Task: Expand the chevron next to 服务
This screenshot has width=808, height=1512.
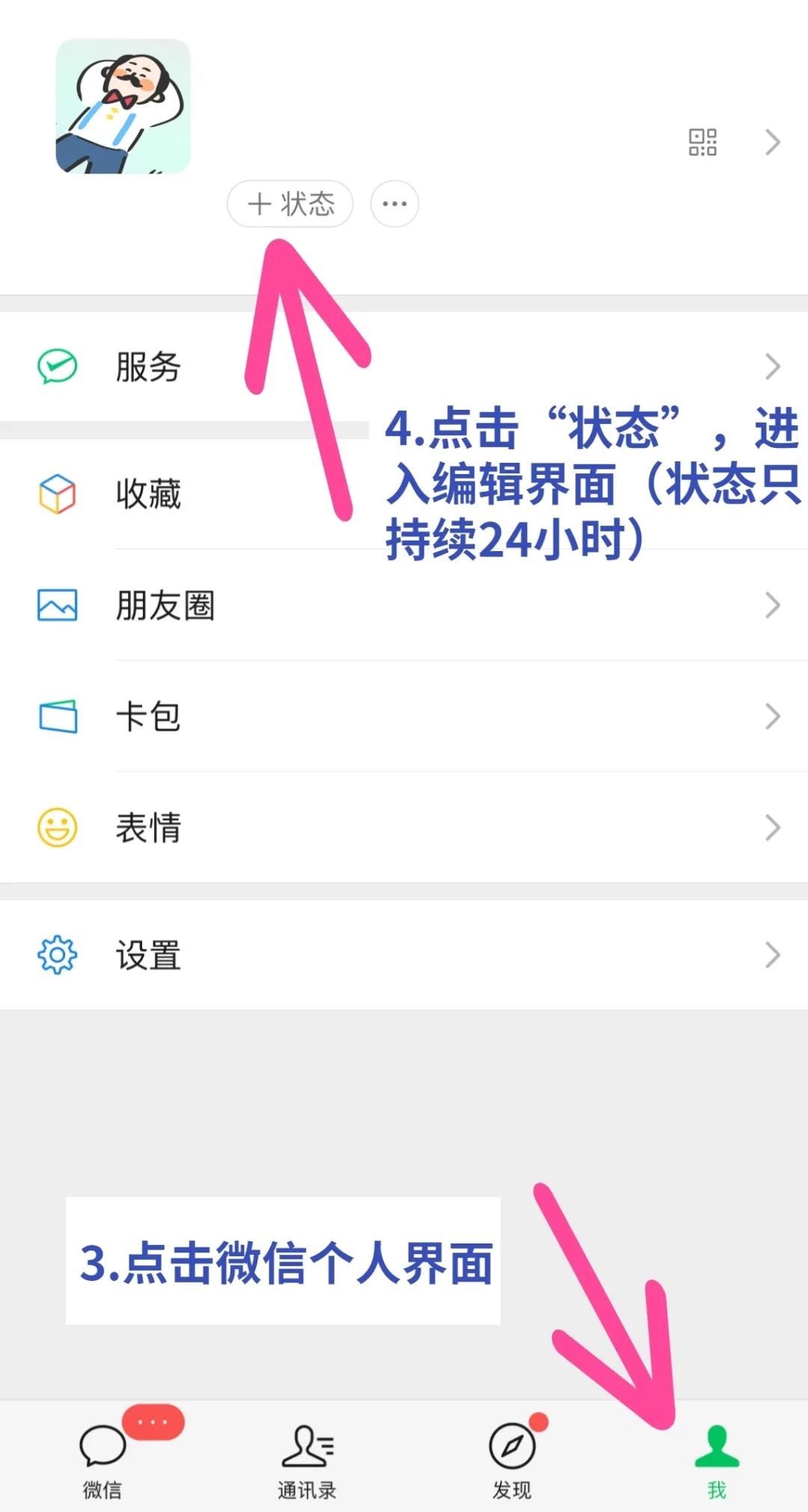Action: click(x=774, y=367)
